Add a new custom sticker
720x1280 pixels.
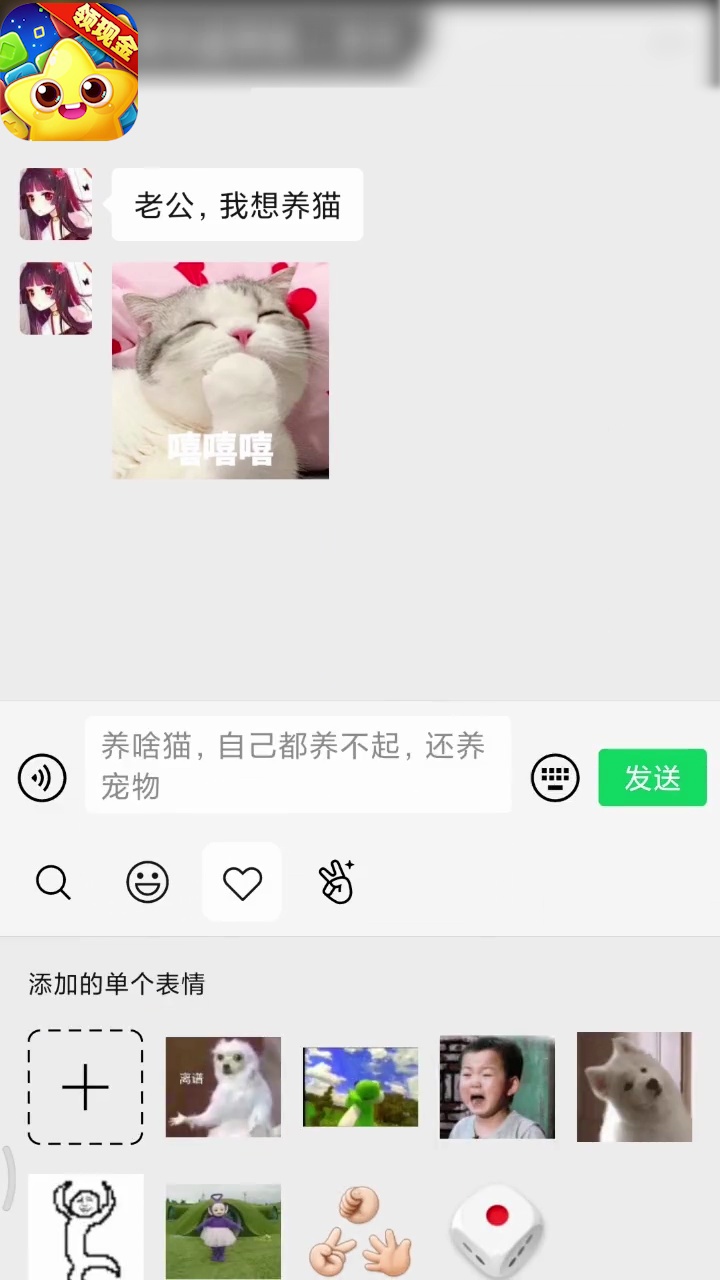point(85,1087)
